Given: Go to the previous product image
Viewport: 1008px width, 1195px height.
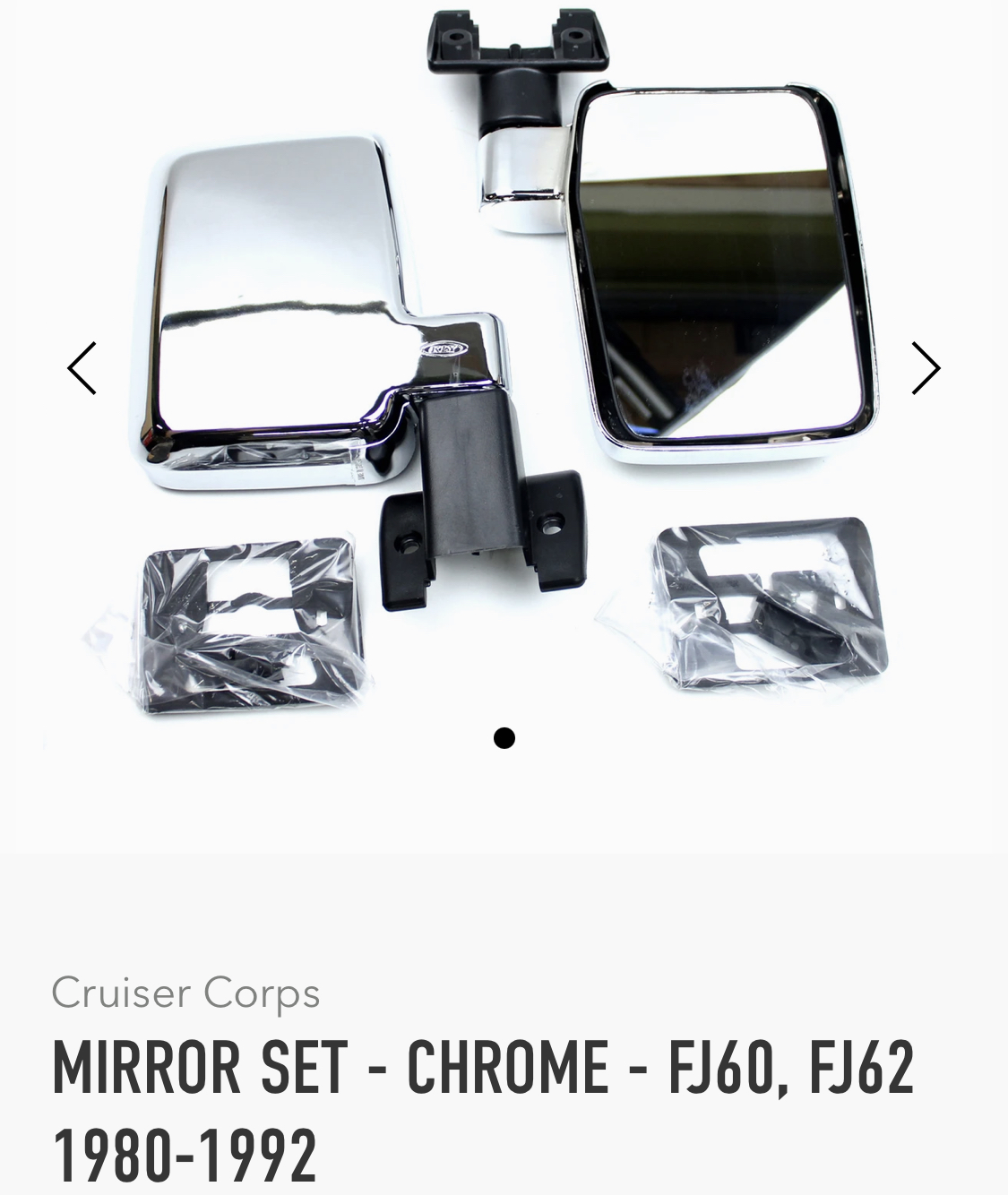Looking at the screenshot, I should (x=82, y=368).
